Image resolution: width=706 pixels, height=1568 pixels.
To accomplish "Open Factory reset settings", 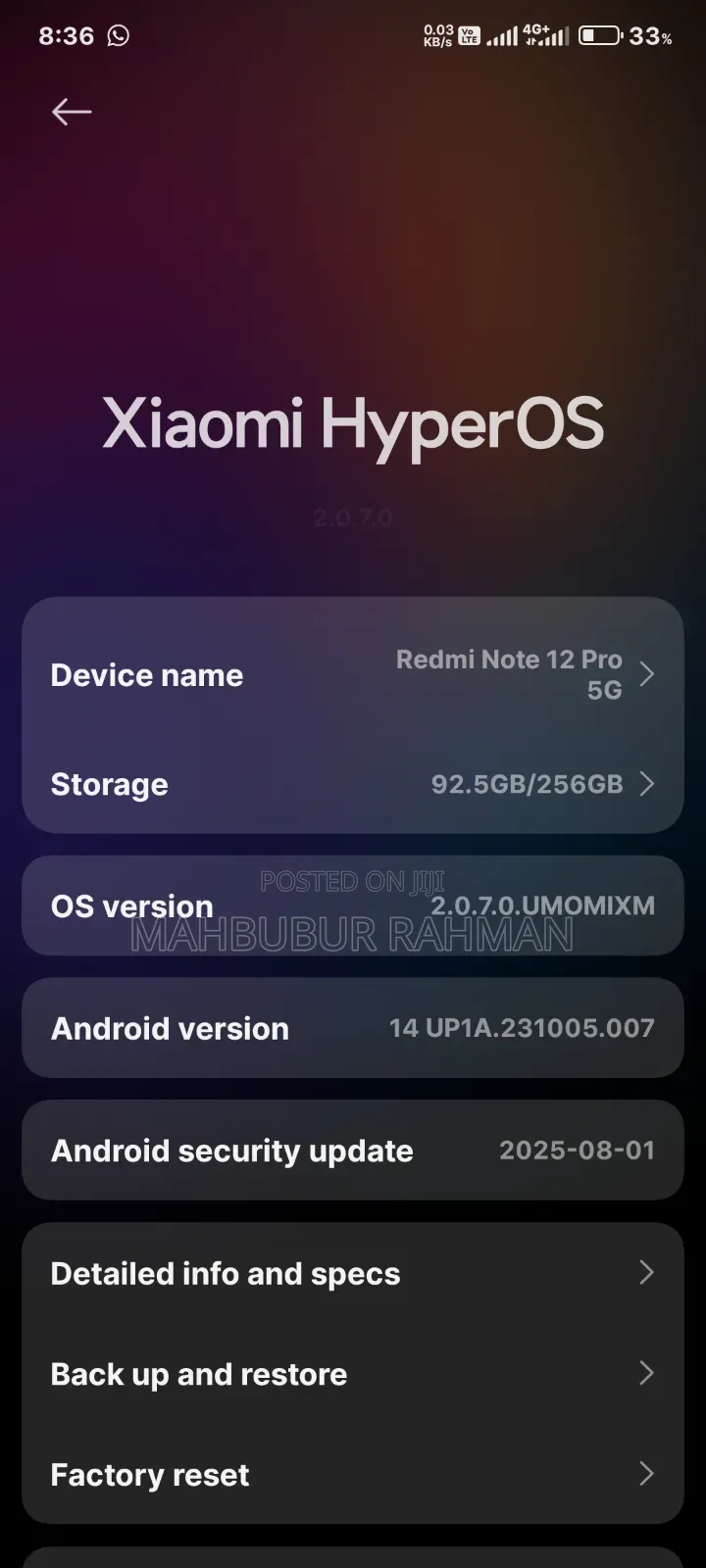I will click(x=352, y=1474).
